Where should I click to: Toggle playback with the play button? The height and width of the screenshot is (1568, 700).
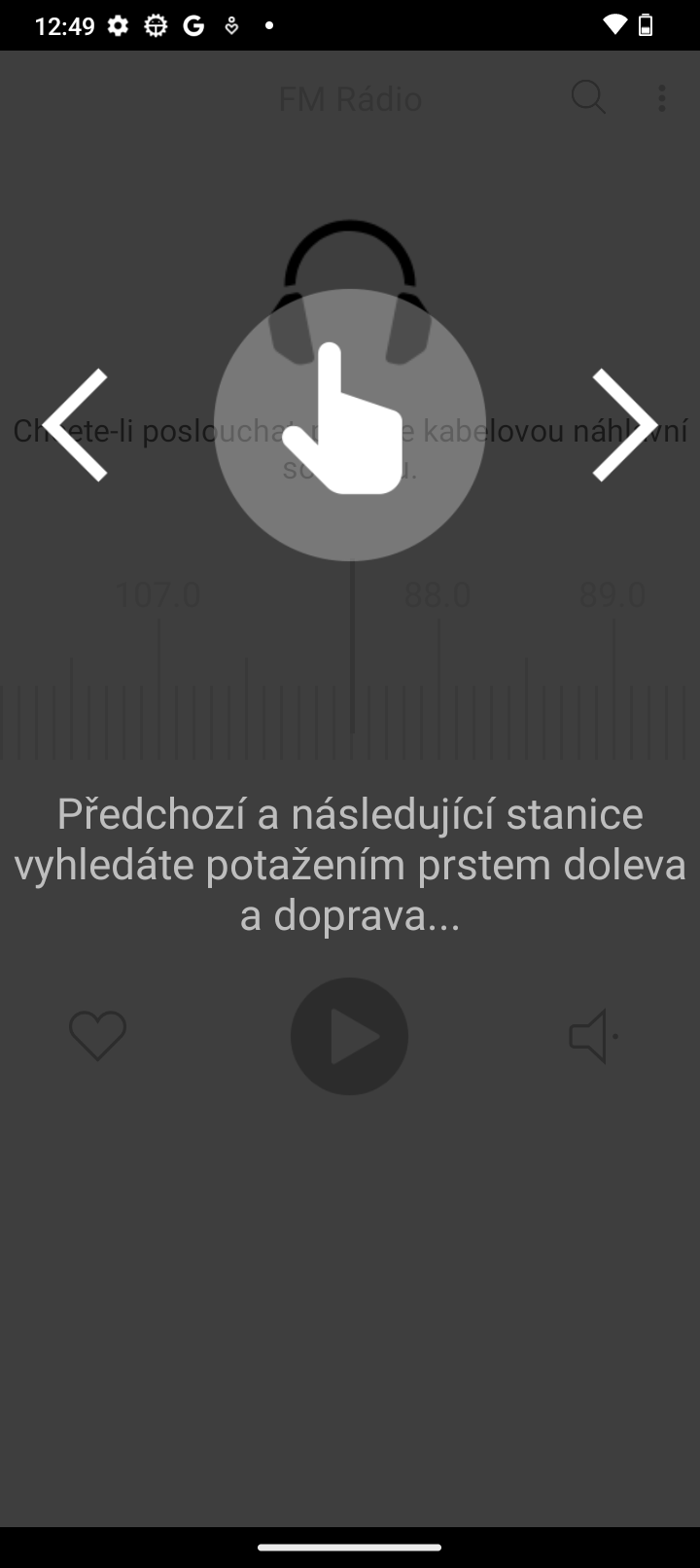tap(349, 1036)
